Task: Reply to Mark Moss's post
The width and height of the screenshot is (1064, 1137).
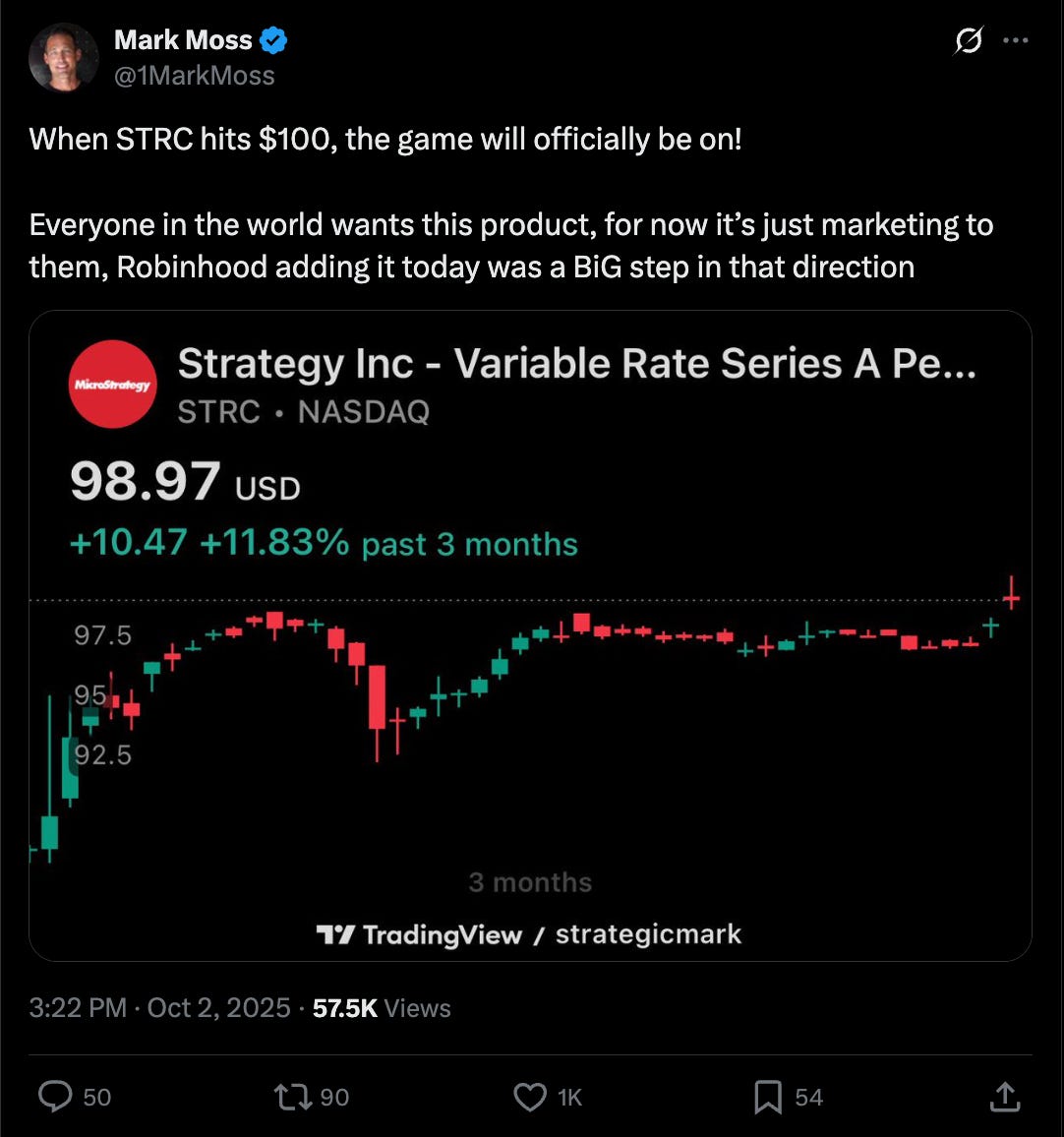Action: (55, 1096)
